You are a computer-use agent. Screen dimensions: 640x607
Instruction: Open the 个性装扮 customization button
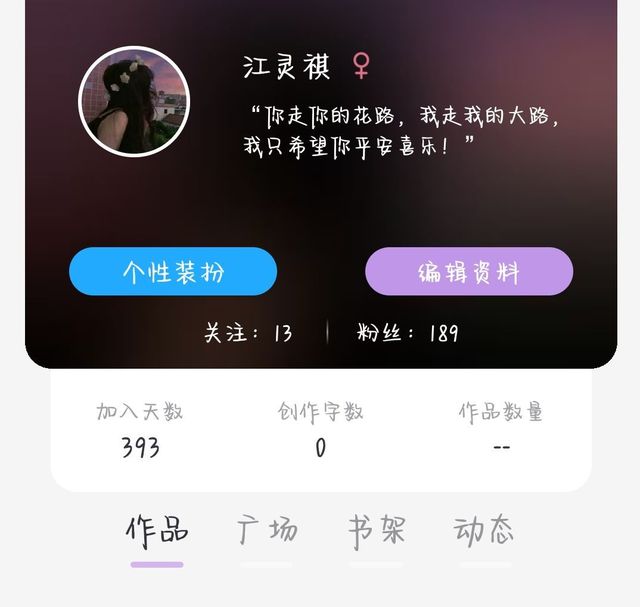(173, 272)
